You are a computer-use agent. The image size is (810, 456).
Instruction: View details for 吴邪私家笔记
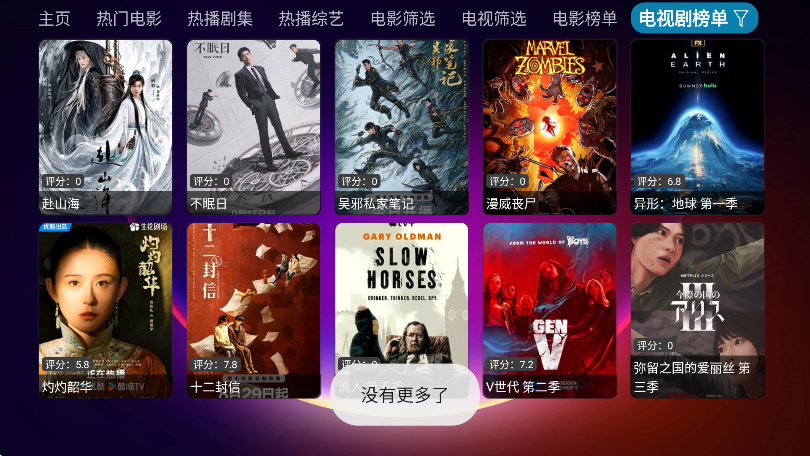point(401,126)
